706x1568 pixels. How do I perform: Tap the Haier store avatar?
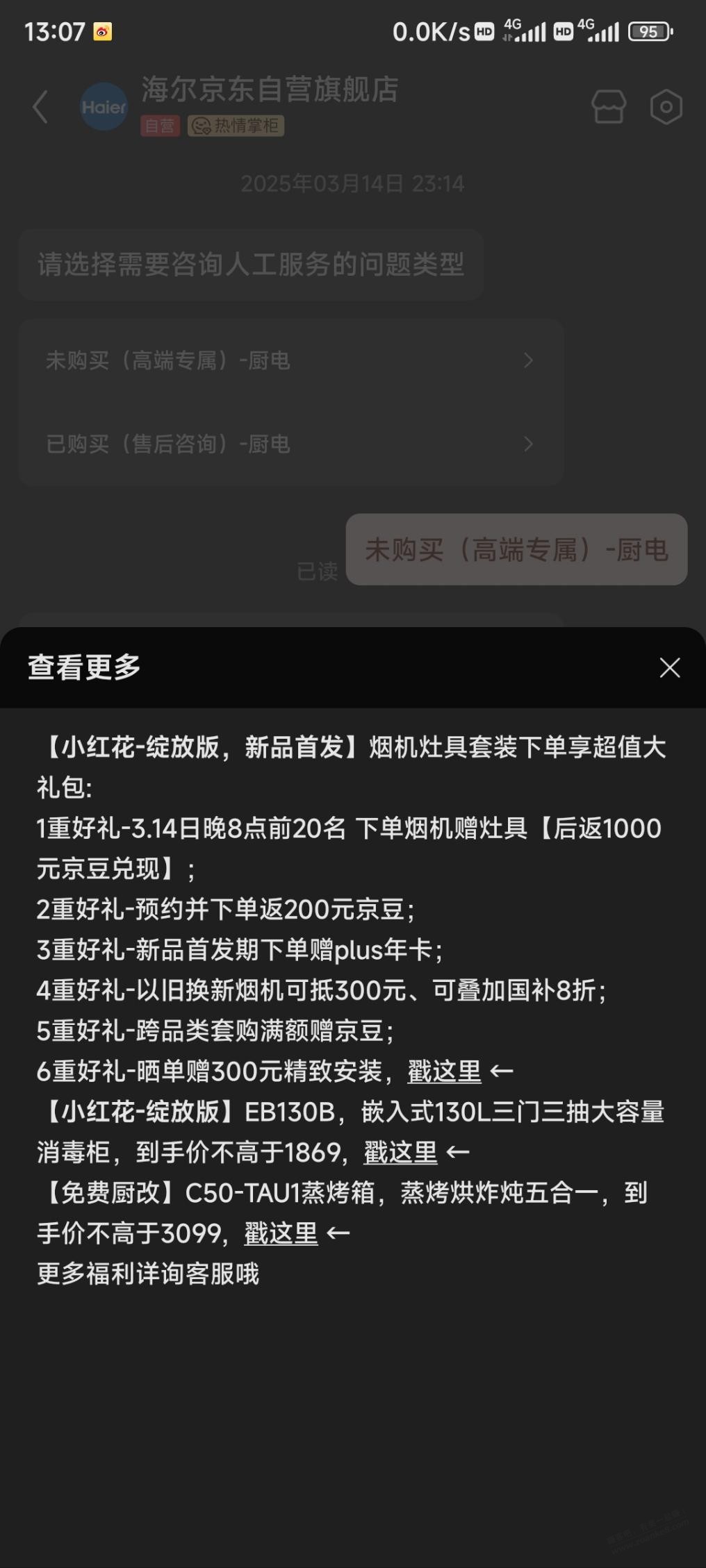tap(104, 108)
